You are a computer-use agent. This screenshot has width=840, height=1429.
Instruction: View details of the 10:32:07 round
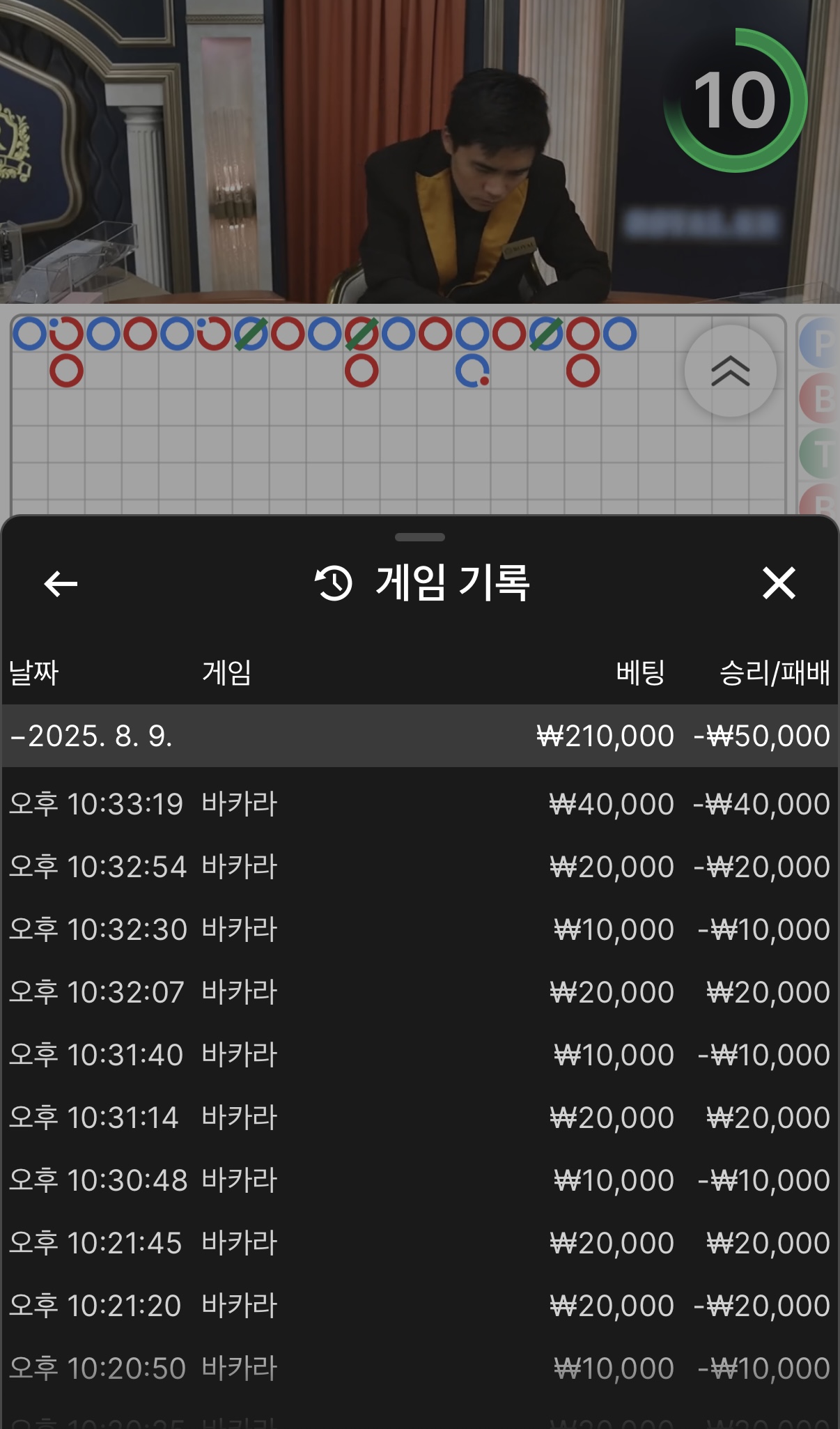pos(419,992)
